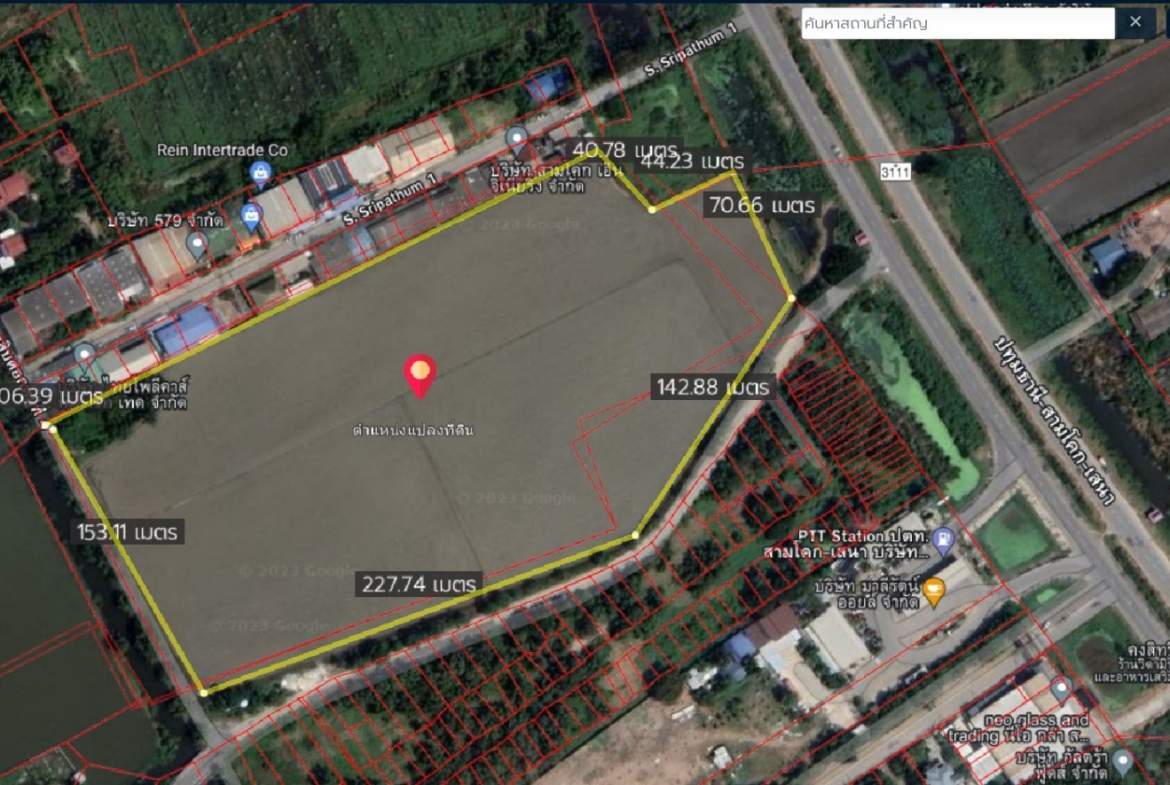Open the Rein Intertrade Co marker

point(260,174)
